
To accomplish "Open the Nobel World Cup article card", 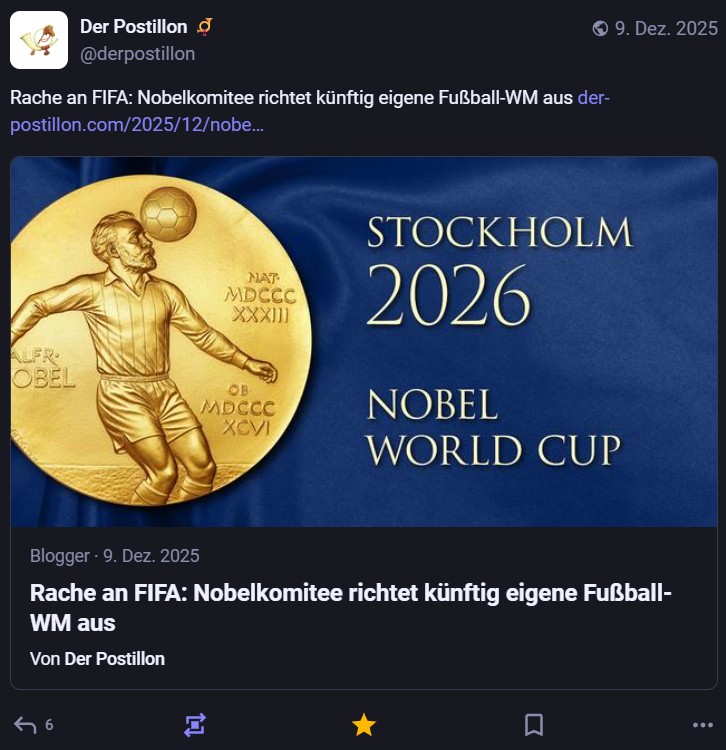I will (x=363, y=420).
